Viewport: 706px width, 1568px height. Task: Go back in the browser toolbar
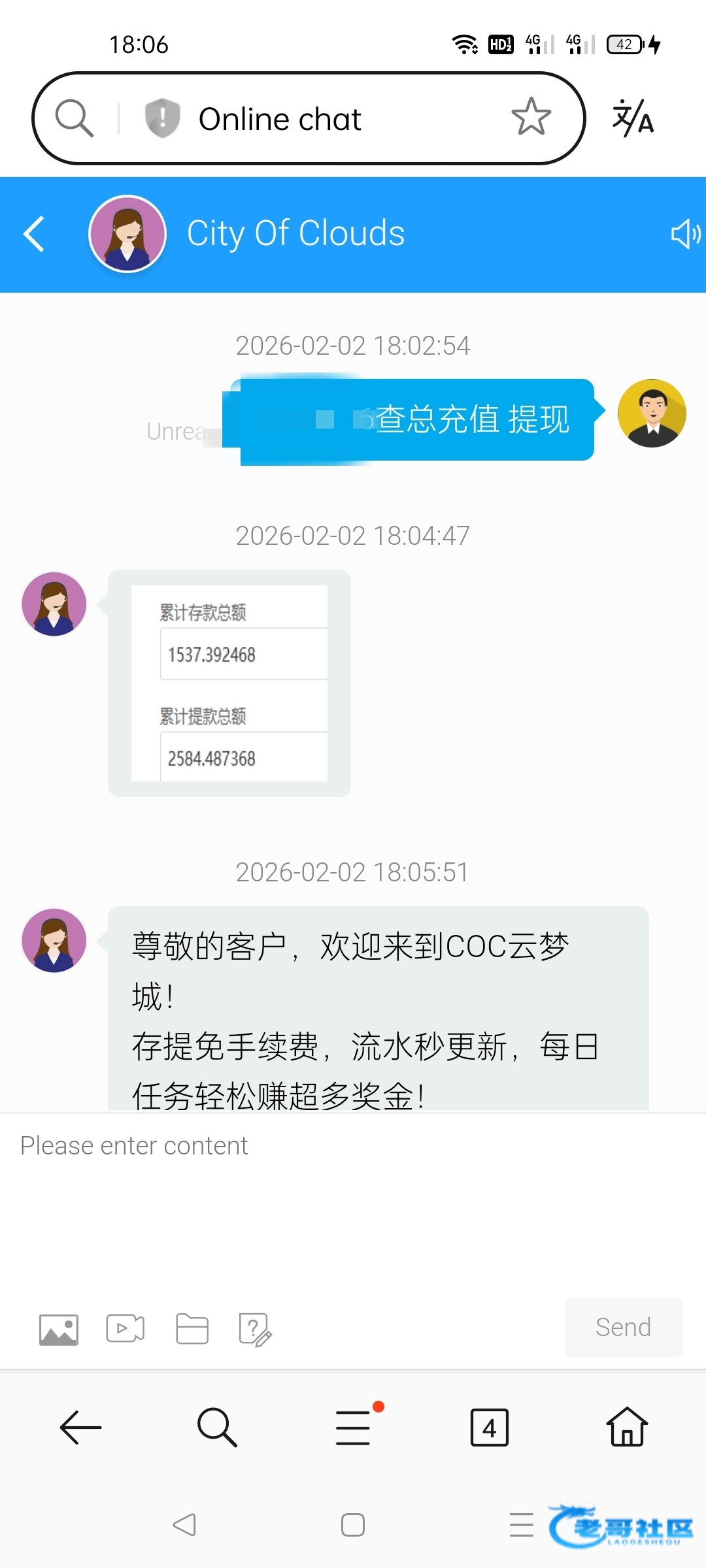click(x=80, y=1428)
